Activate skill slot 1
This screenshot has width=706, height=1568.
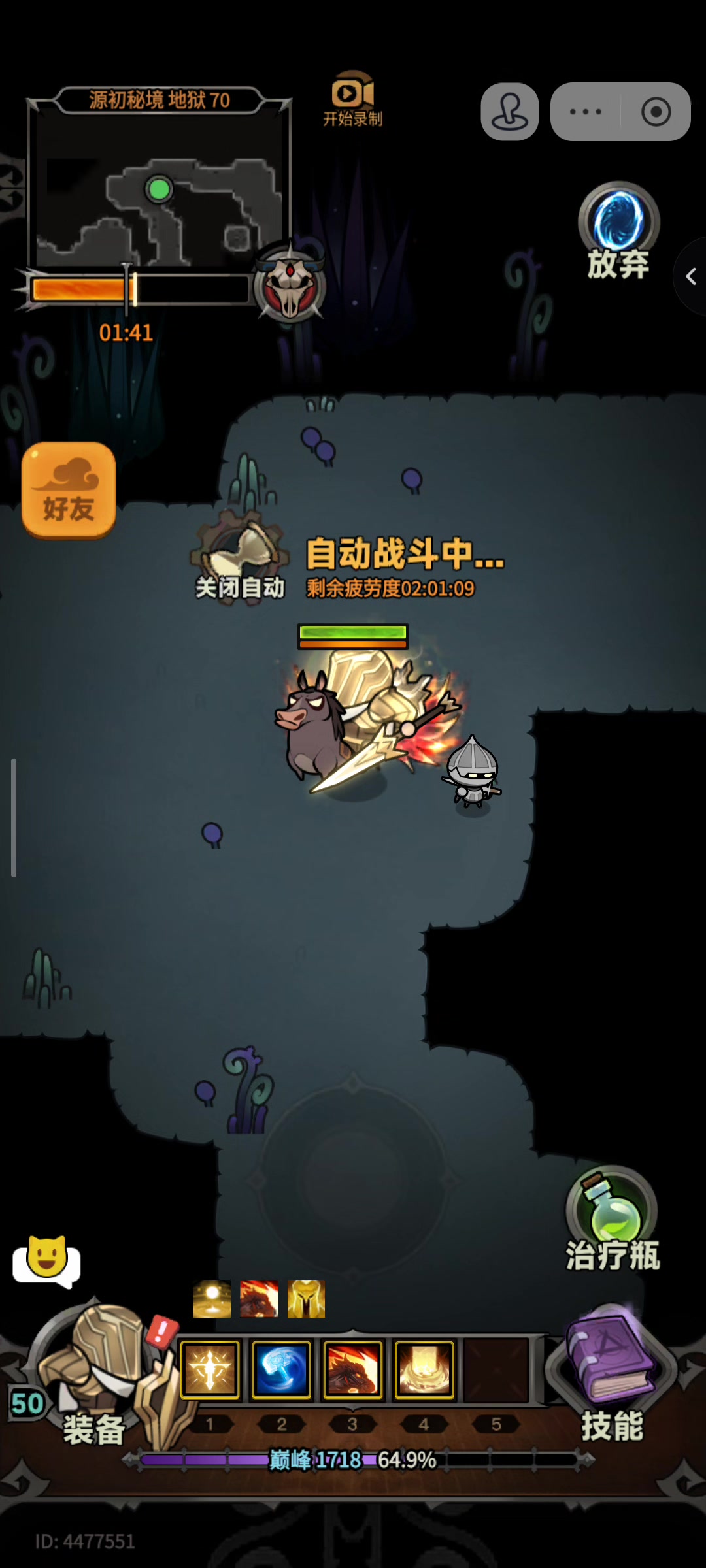210,1370
